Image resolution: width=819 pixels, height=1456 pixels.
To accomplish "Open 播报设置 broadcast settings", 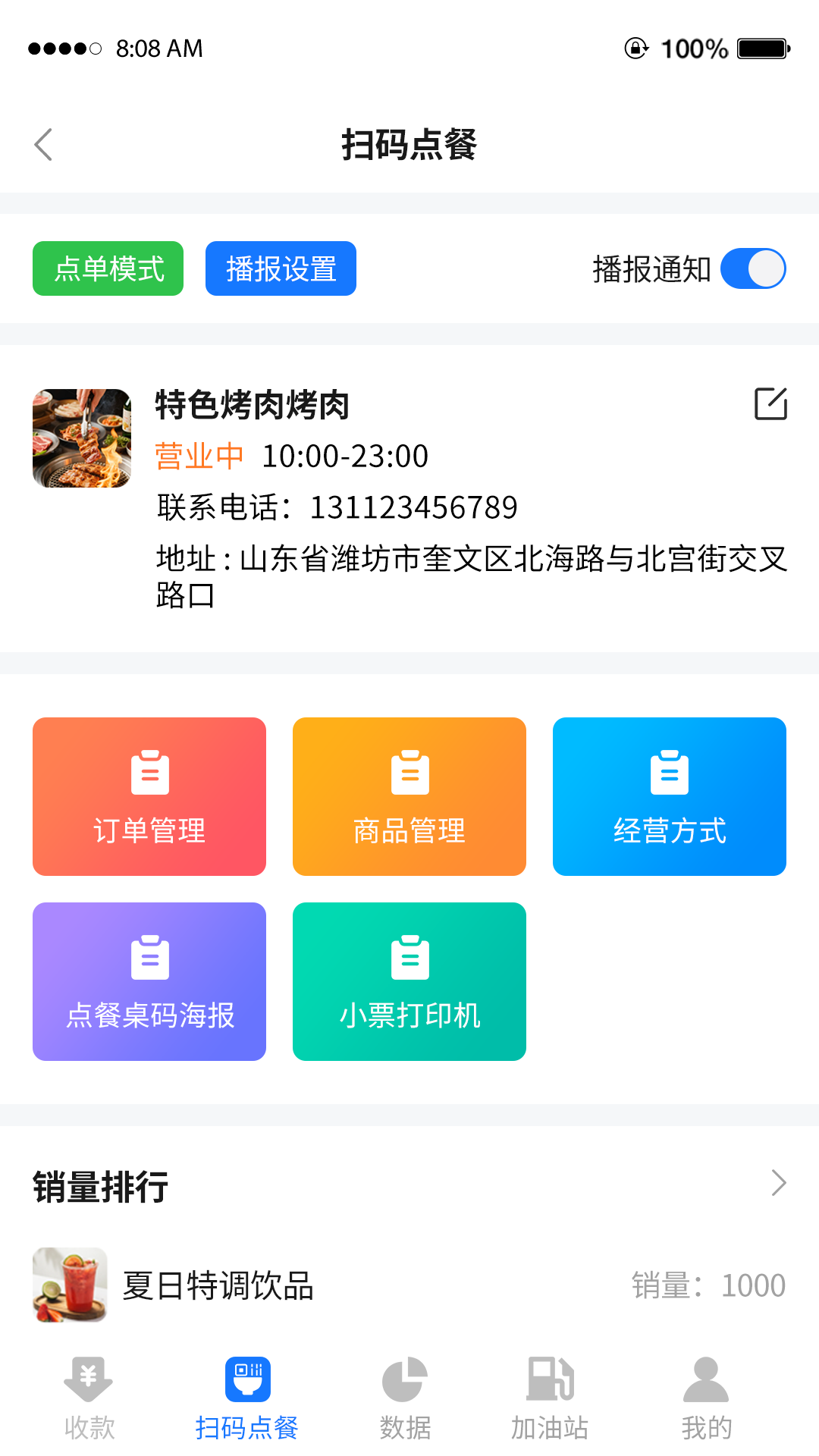I will click(x=280, y=268).
